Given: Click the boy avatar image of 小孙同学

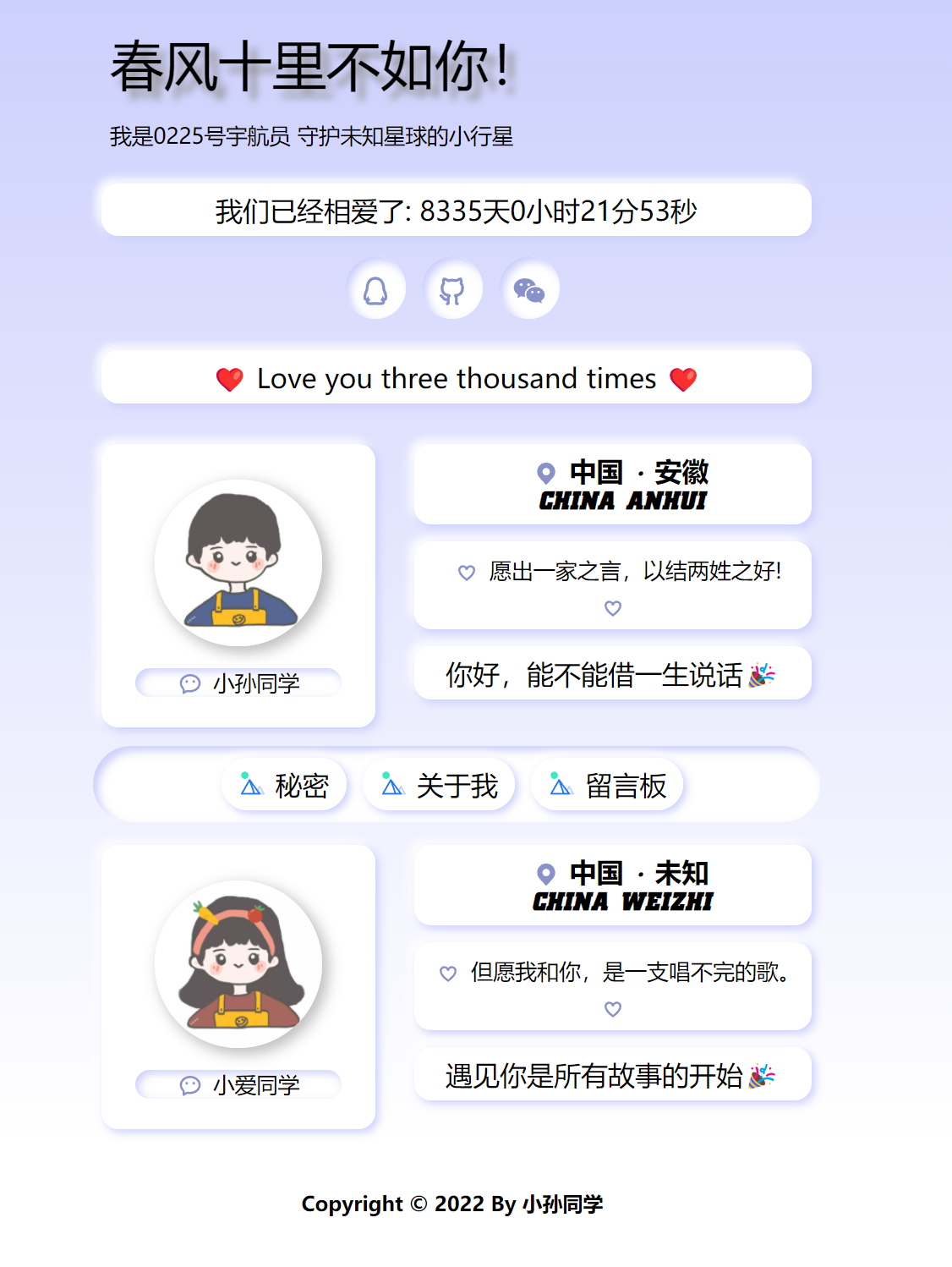Looking at the screenshot, I should pos(238,564).
